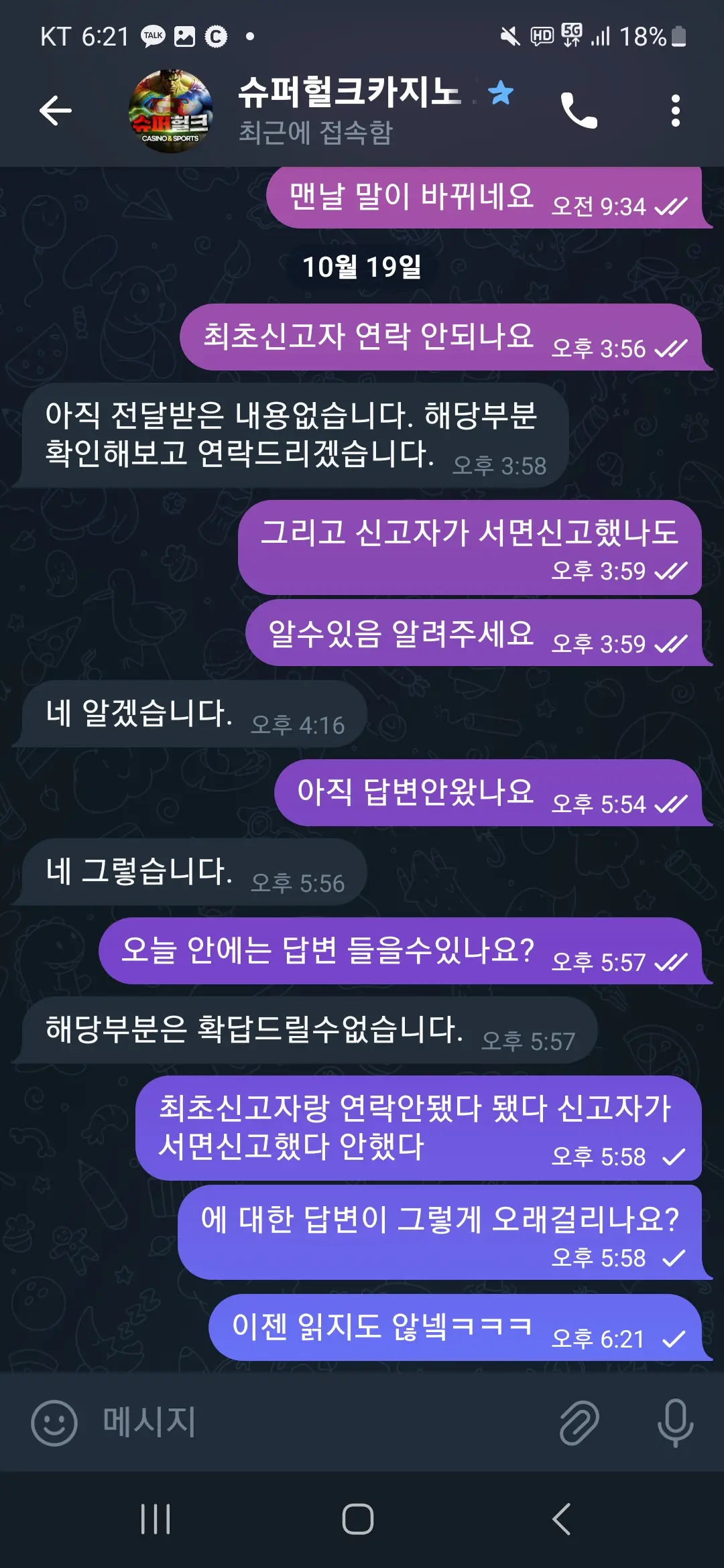Open the emoji picker
724x1568 pixels.
pos(54,1423)
